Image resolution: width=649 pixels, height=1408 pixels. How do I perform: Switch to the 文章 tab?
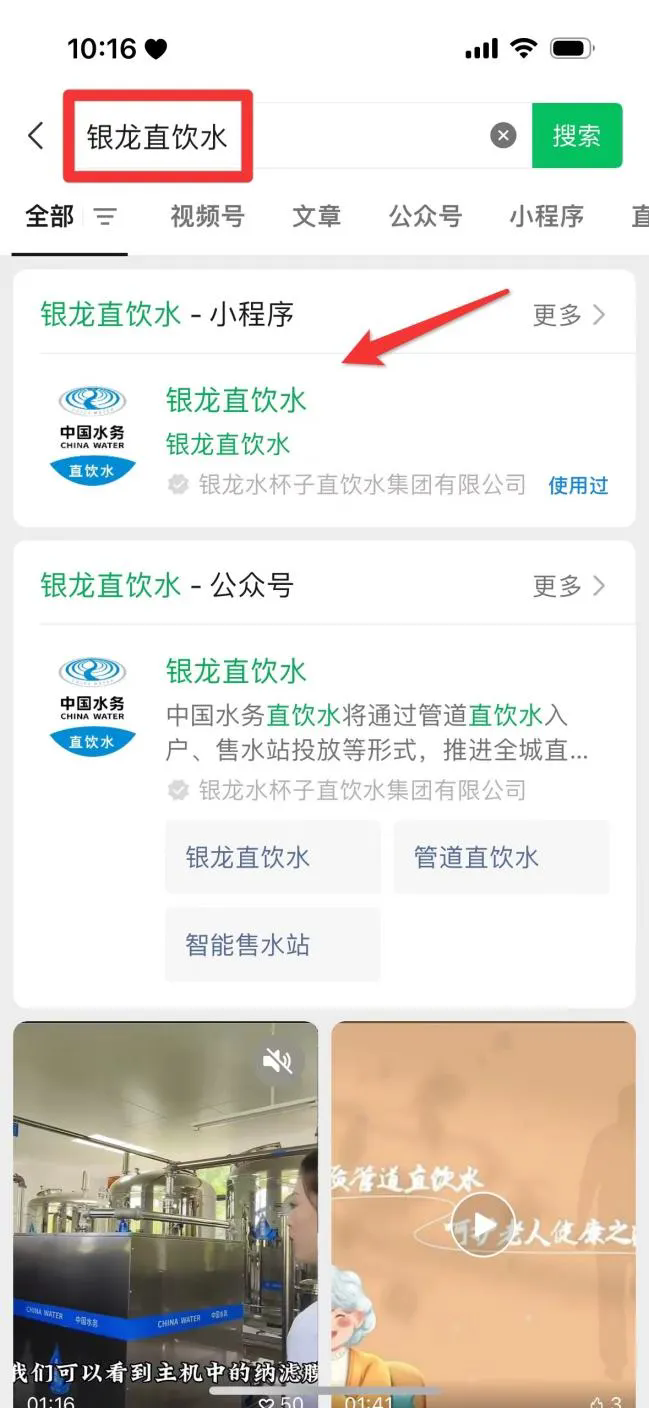tap(316, 216)
